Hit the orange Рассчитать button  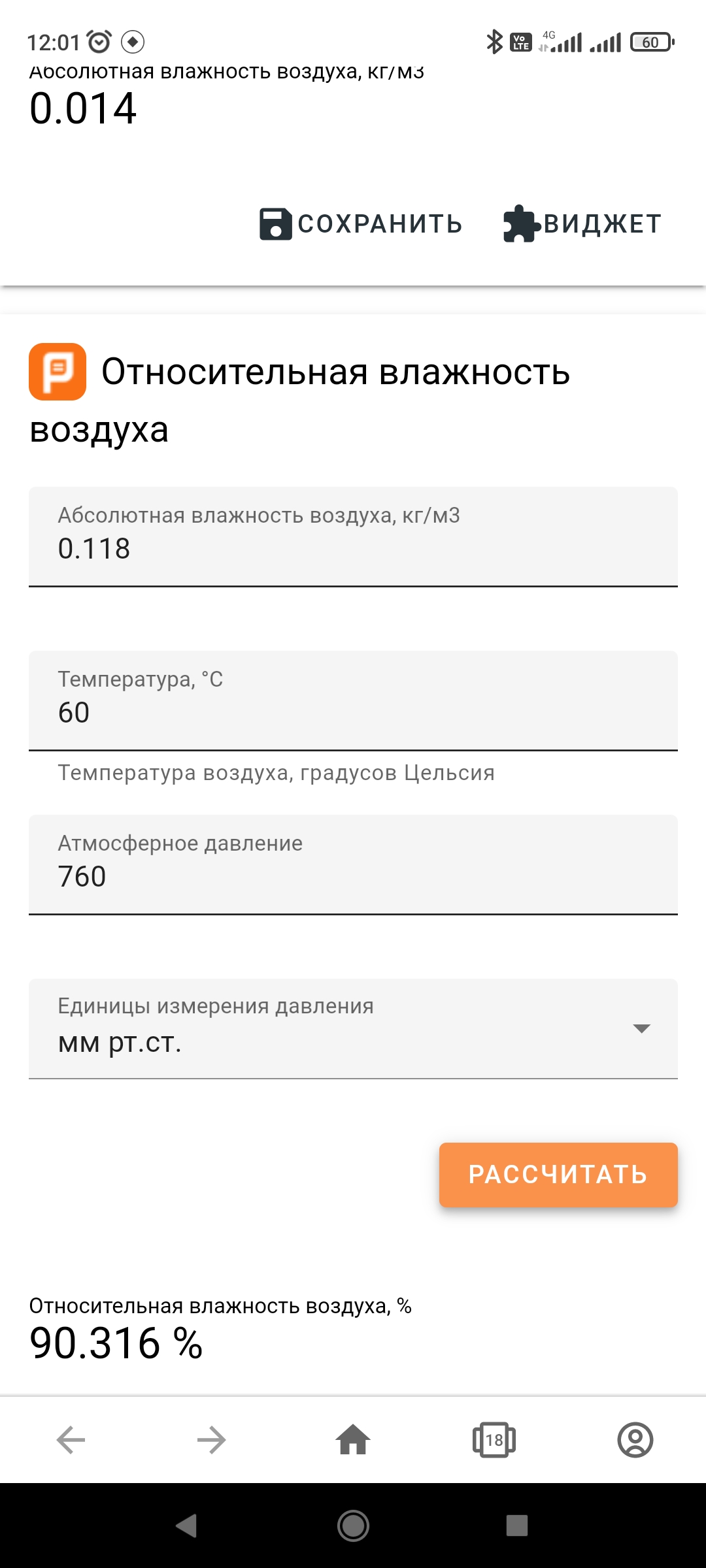pyautogui.click(x=558, y=1175)
